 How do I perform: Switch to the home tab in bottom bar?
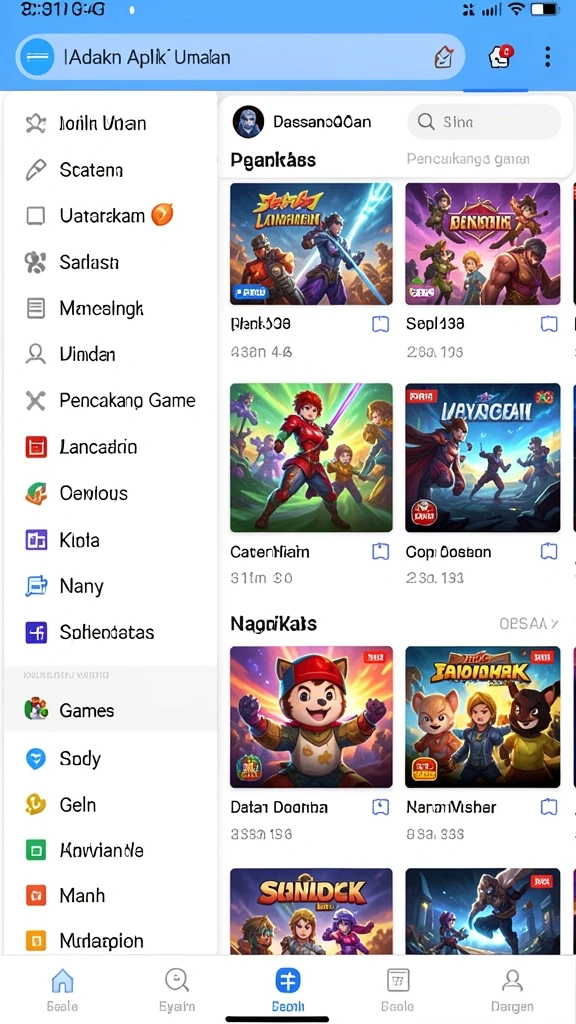click(63, 989)
